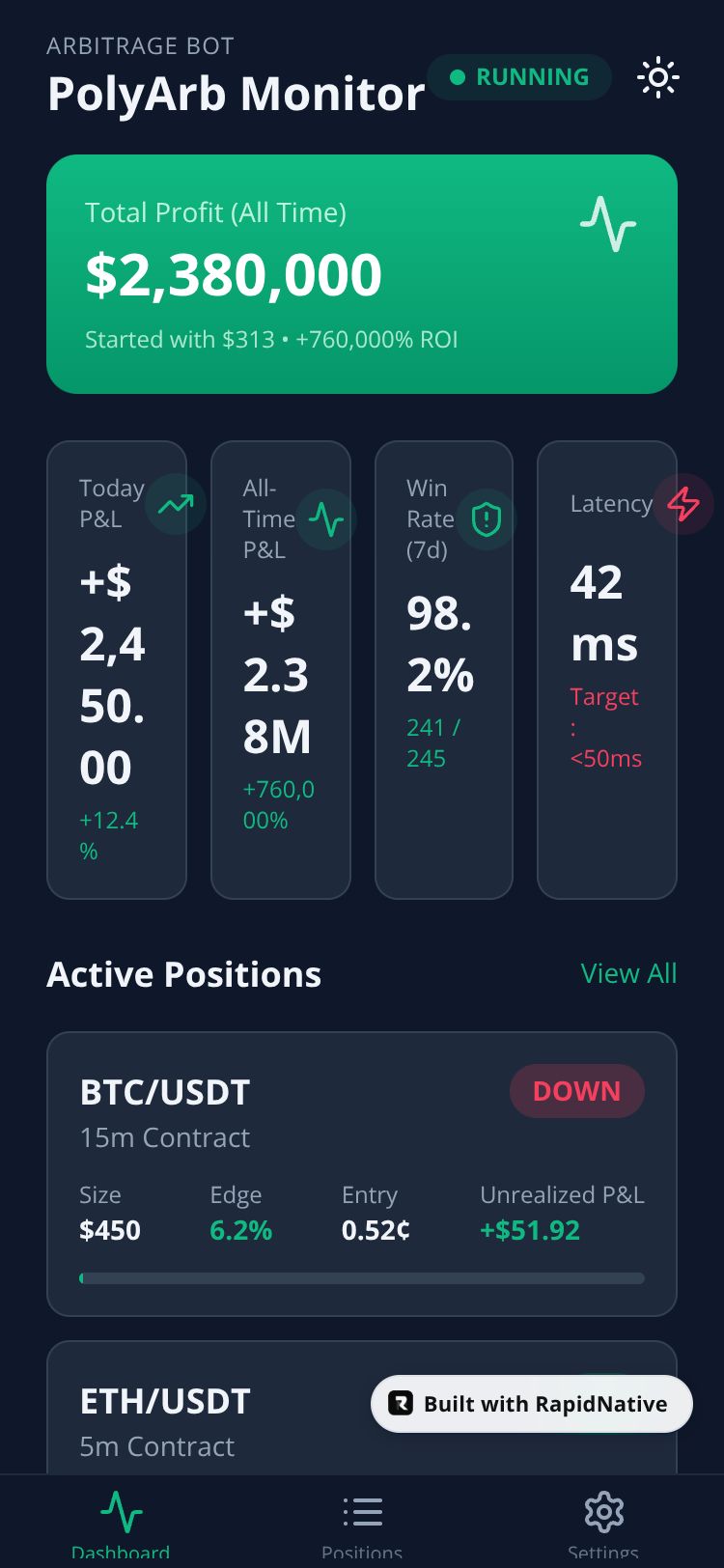
Task: Tap the Built with RapidNative badge
Action: click(532, 1404)
